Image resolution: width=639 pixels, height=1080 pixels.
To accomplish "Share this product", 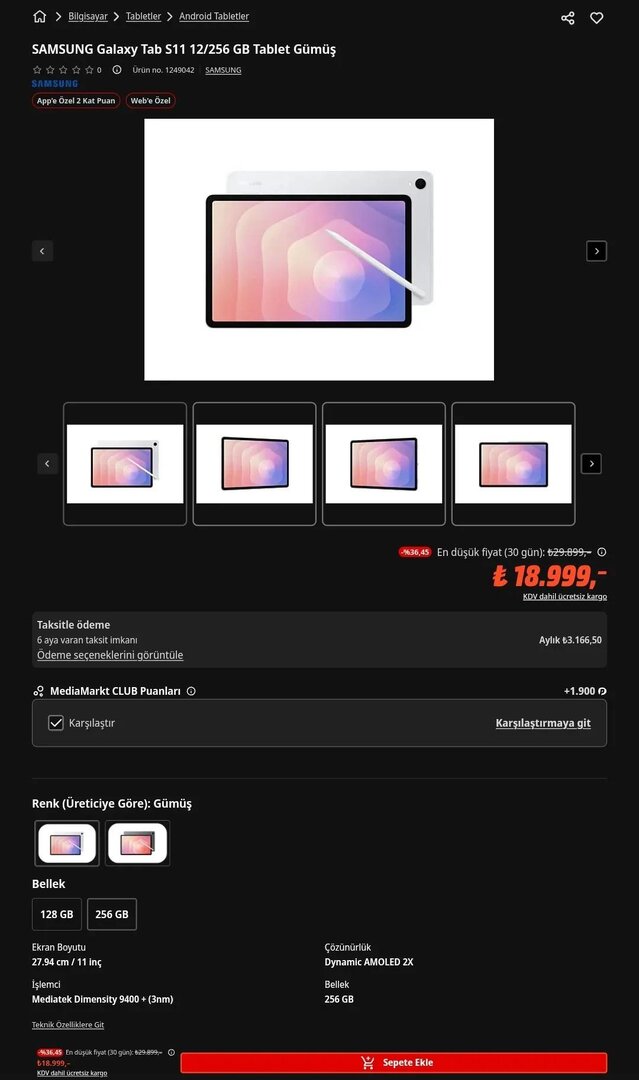I will pos(568,17).
